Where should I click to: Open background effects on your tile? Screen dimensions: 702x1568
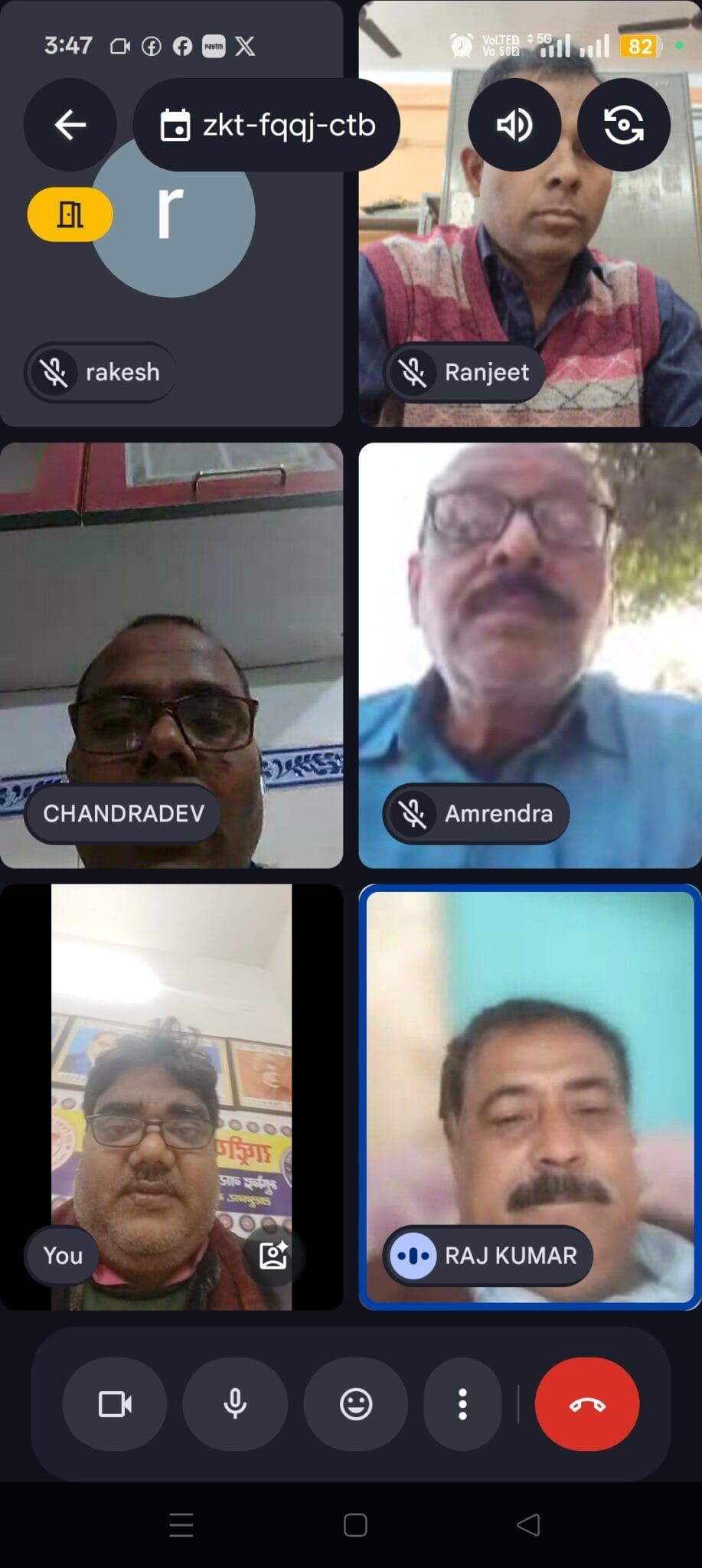273,1255
